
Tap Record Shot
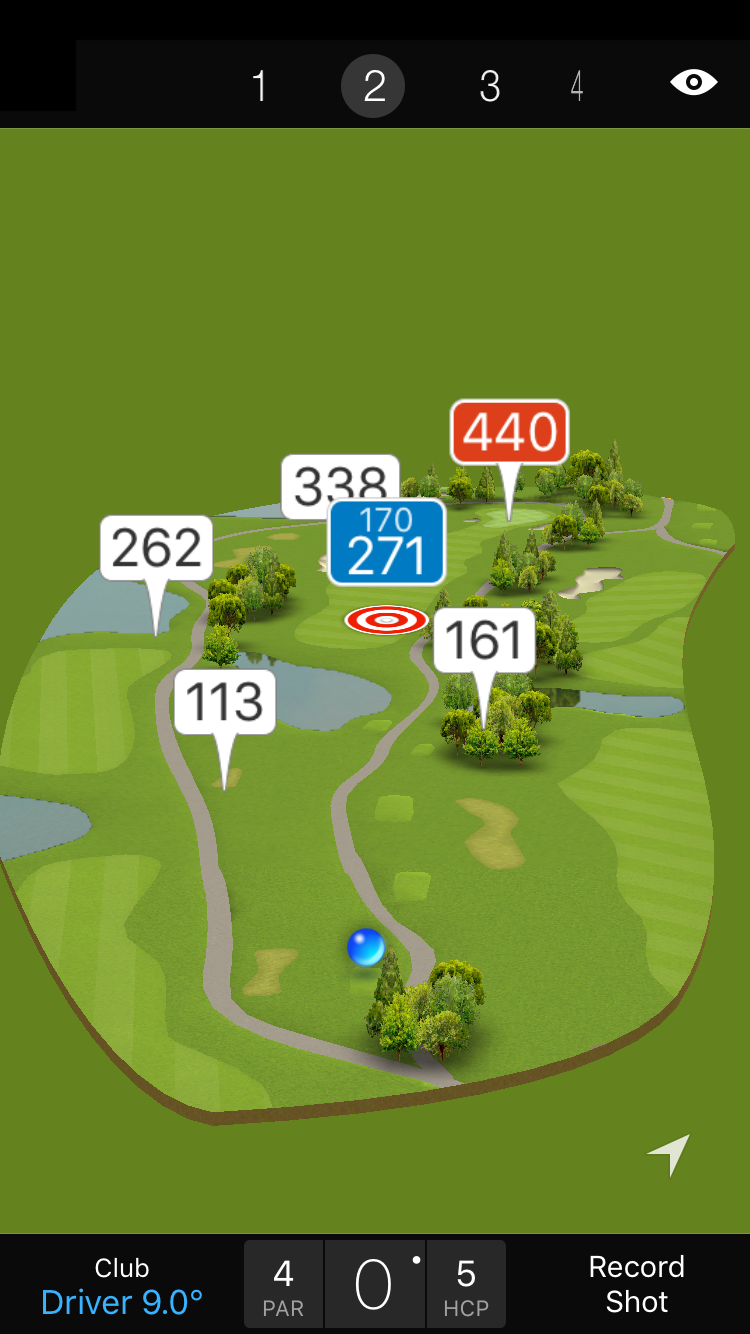coord(636,1284)
